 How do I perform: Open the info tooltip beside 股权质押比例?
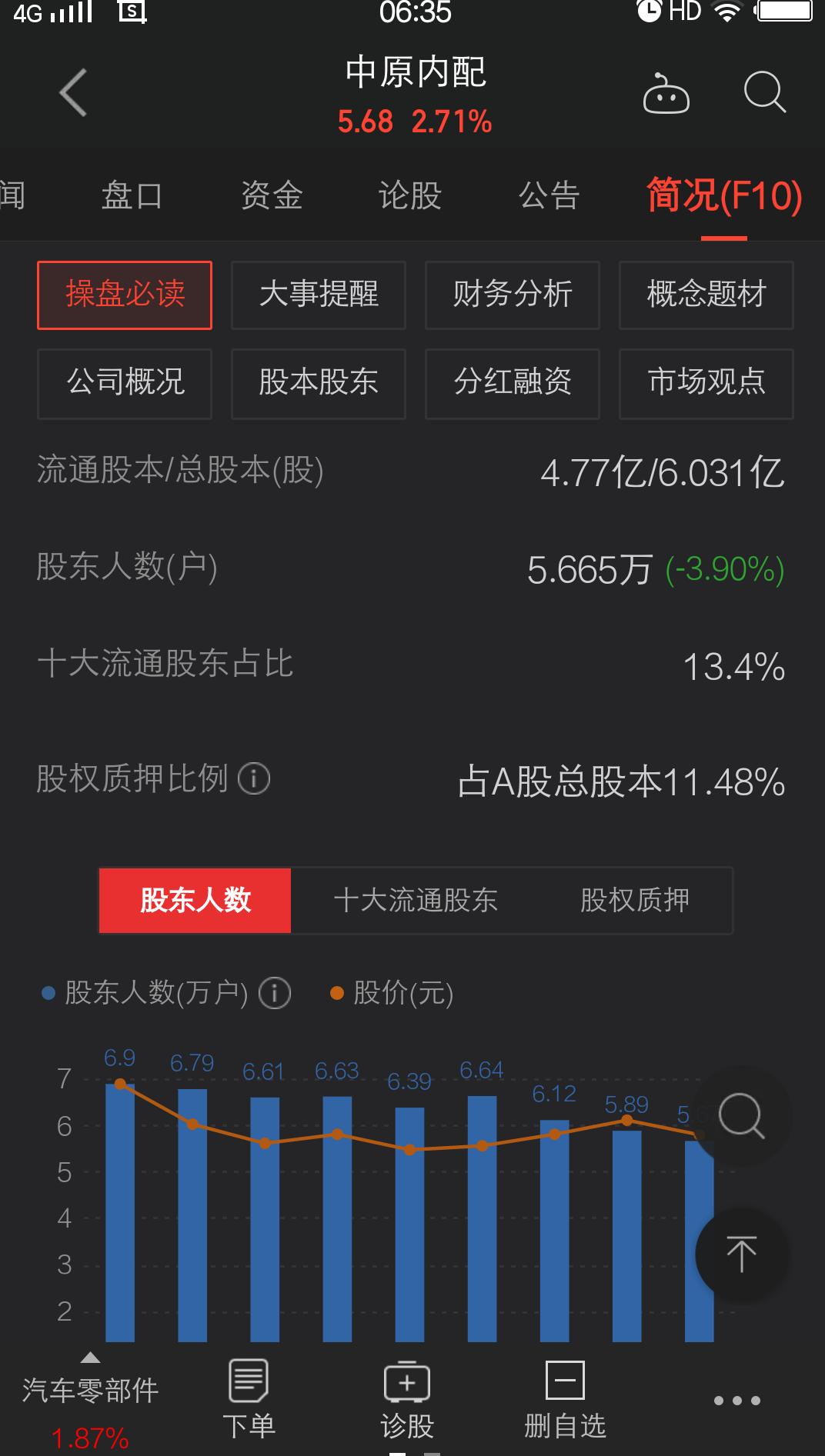pos(254,779)
